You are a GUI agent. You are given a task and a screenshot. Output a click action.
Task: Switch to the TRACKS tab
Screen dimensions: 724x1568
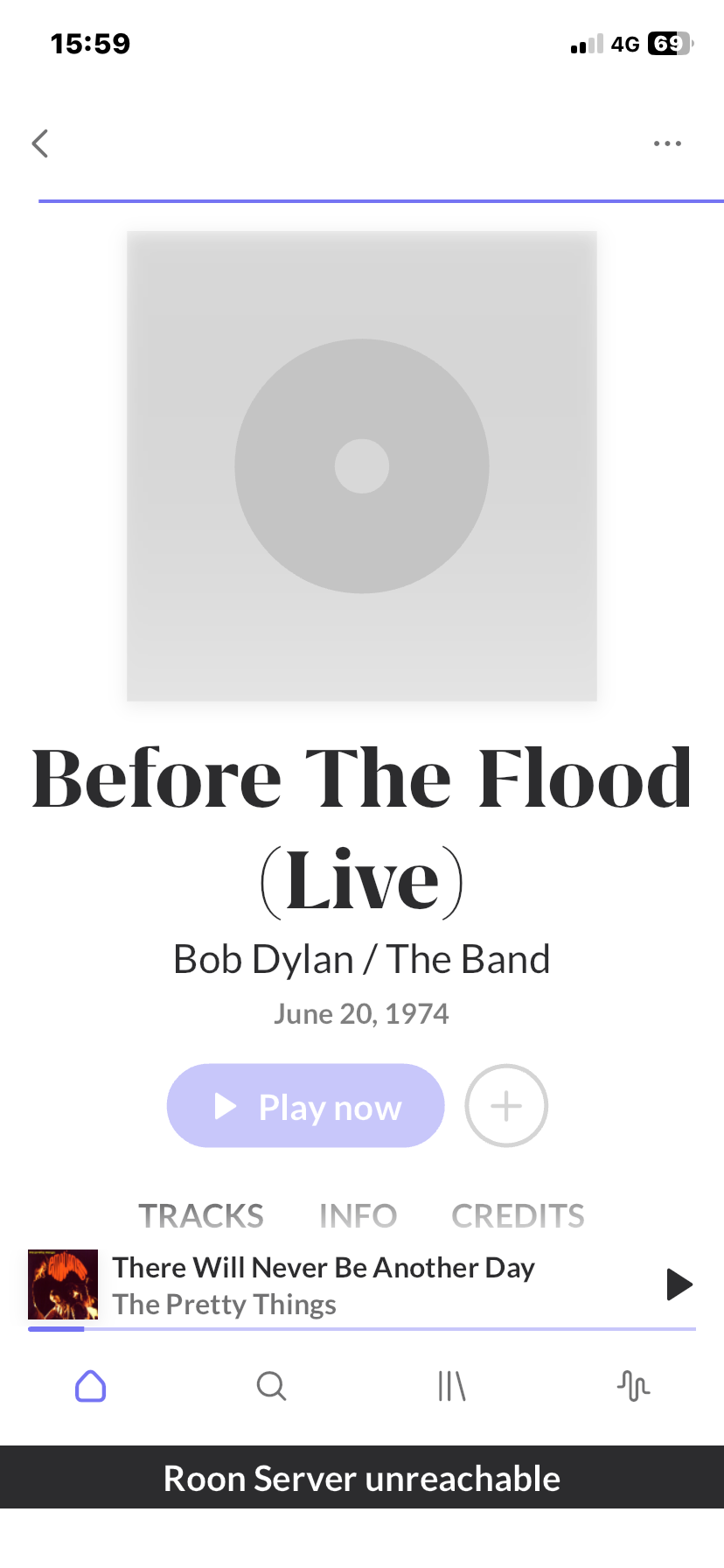(201, 1215)
